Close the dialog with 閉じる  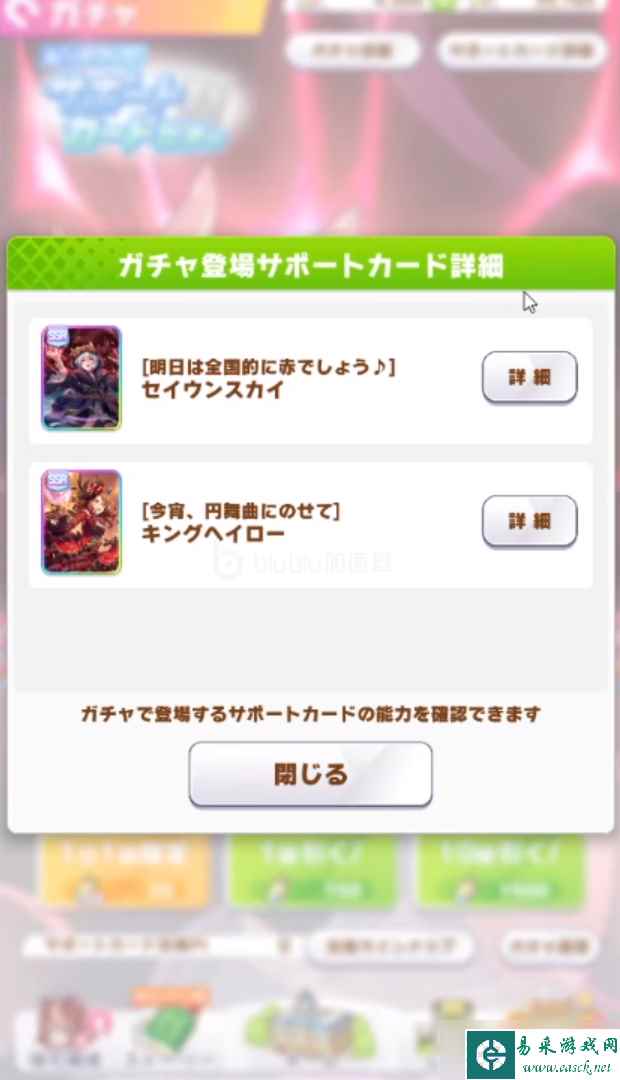click(310, 774)
